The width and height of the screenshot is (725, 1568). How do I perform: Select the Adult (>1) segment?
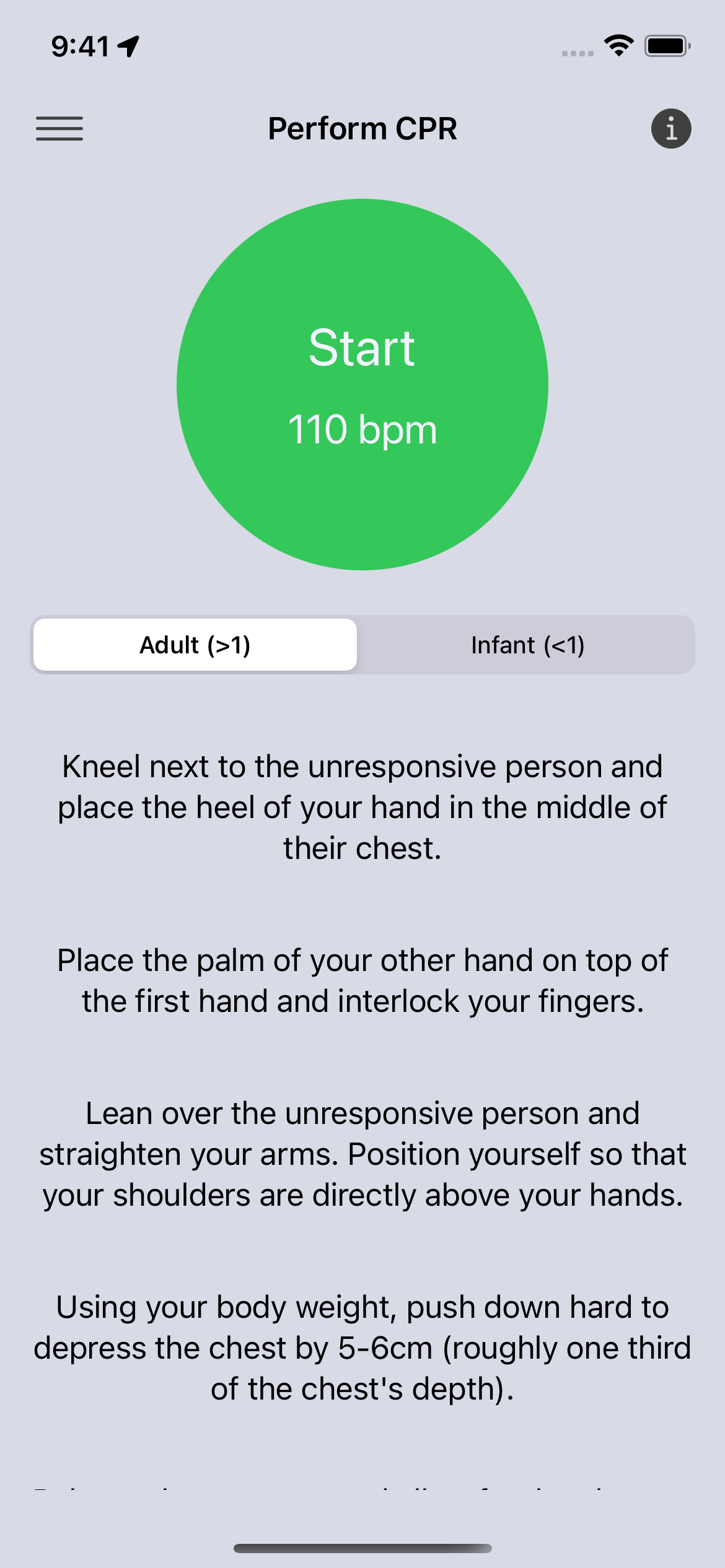[195, 645]
